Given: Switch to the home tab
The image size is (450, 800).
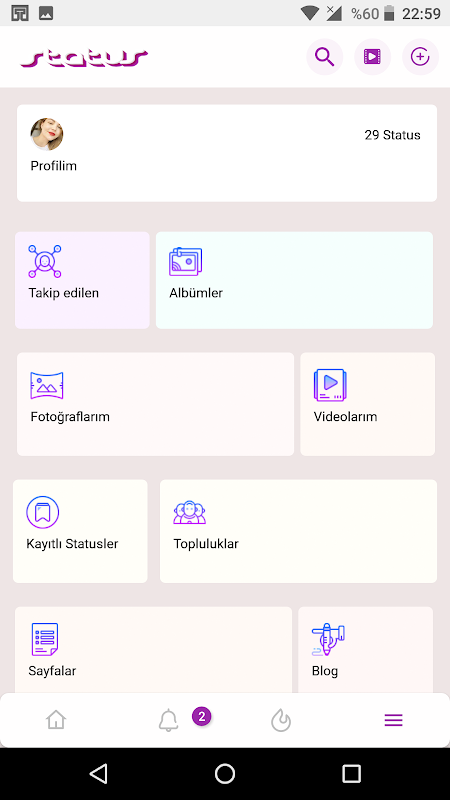Looking at the screenshot, I should tap(56, 720).
